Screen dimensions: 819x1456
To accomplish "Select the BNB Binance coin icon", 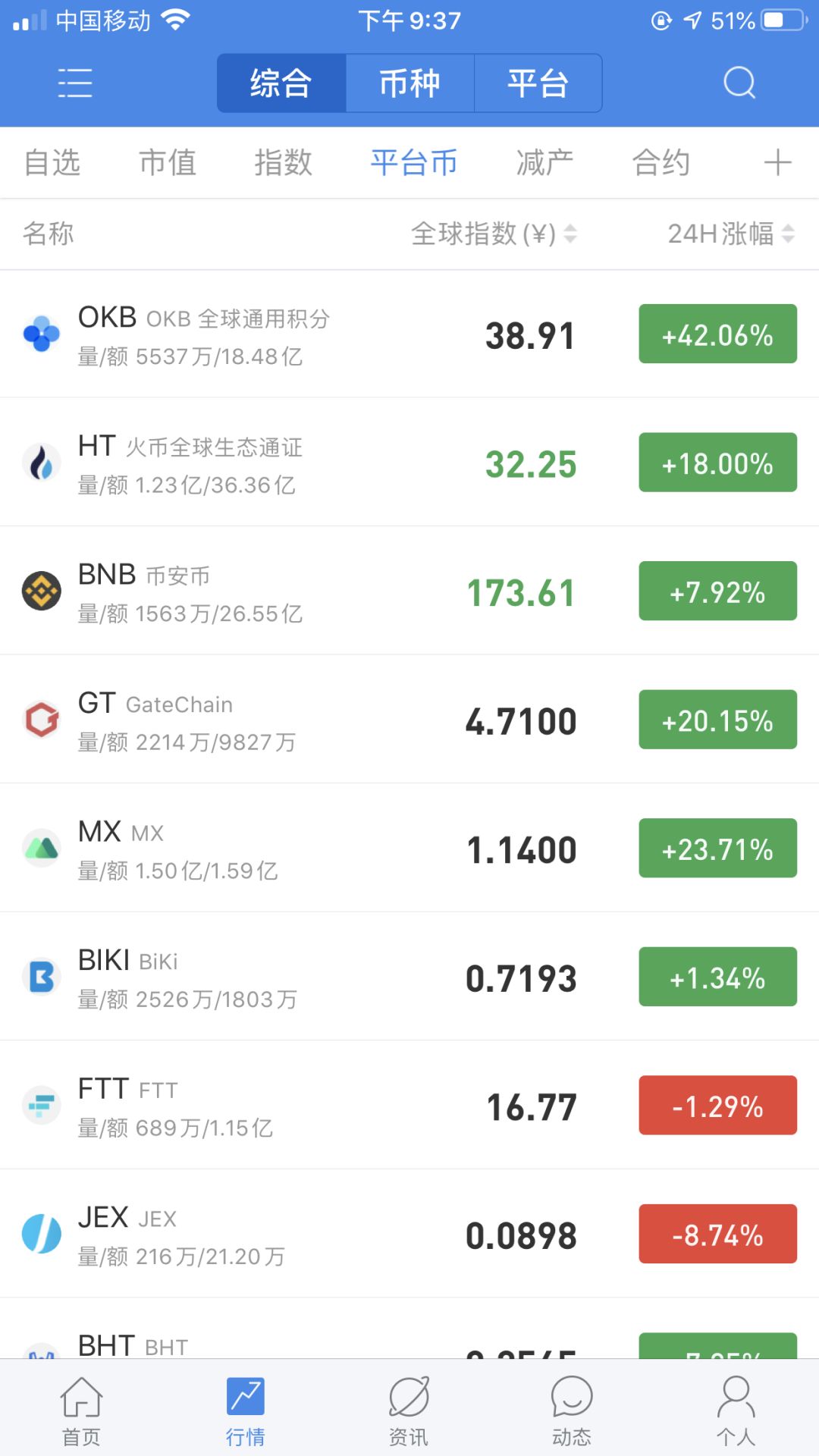I will point(42,591).
